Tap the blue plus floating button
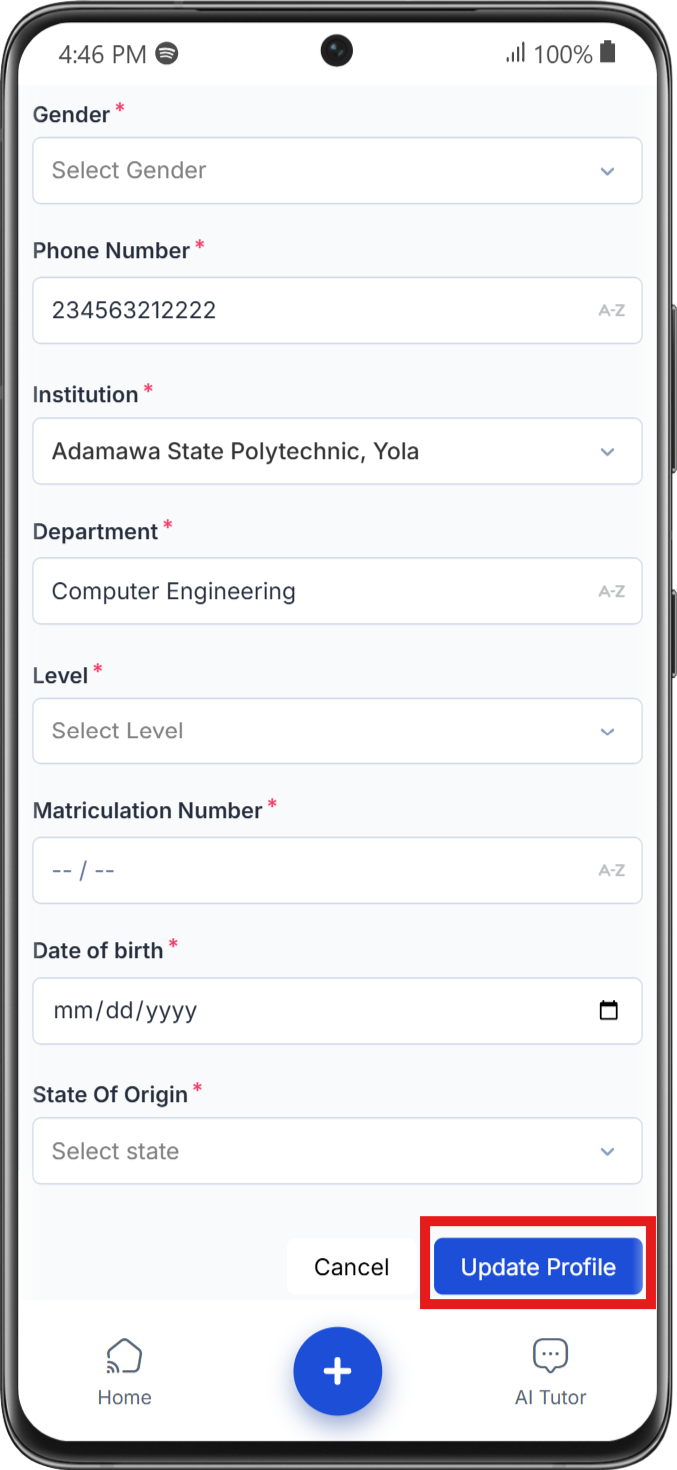 (x=338, y=1371)
